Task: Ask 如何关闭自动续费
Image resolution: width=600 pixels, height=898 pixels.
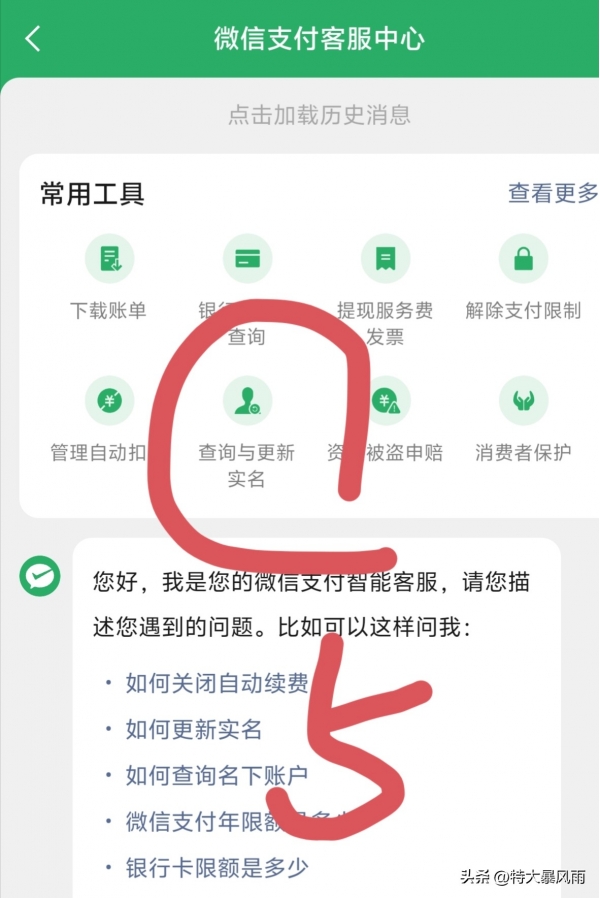Action: click(x=216, y=684)
